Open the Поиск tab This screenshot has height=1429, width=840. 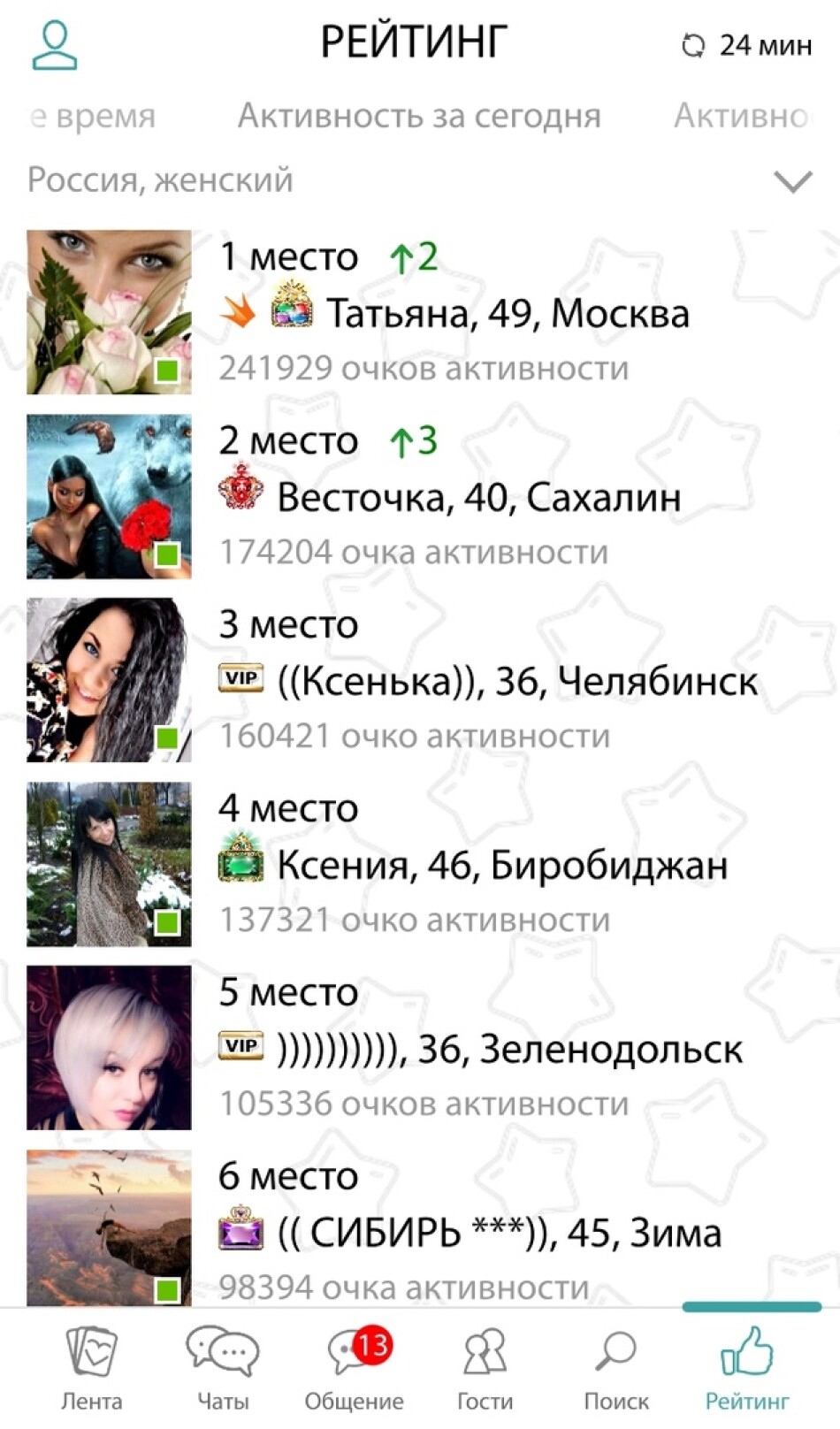(615, 1367)
